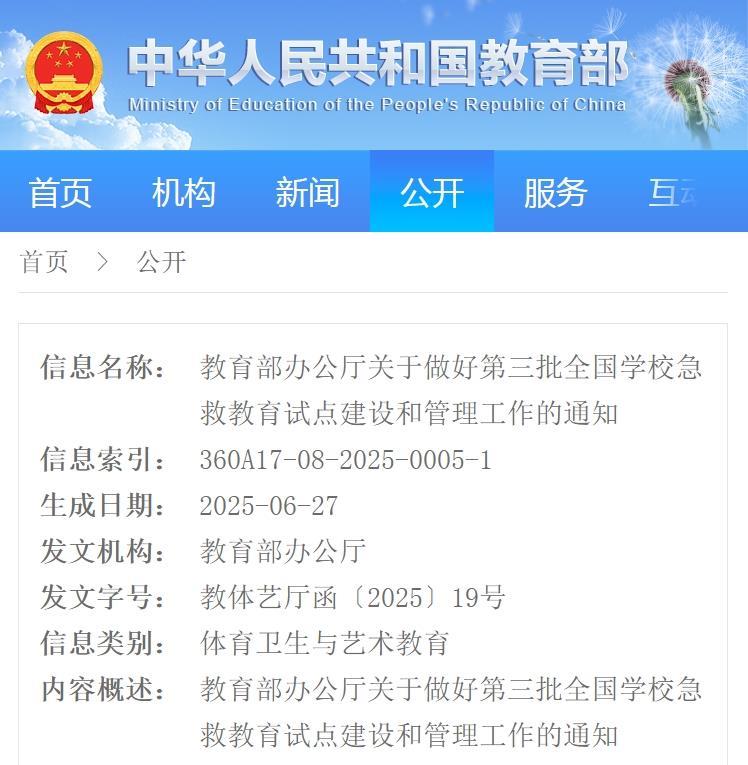Select the 公开 navigation tab
Image resolution: width=748 pixels, height=765 pixels.
tap(432, 192)
